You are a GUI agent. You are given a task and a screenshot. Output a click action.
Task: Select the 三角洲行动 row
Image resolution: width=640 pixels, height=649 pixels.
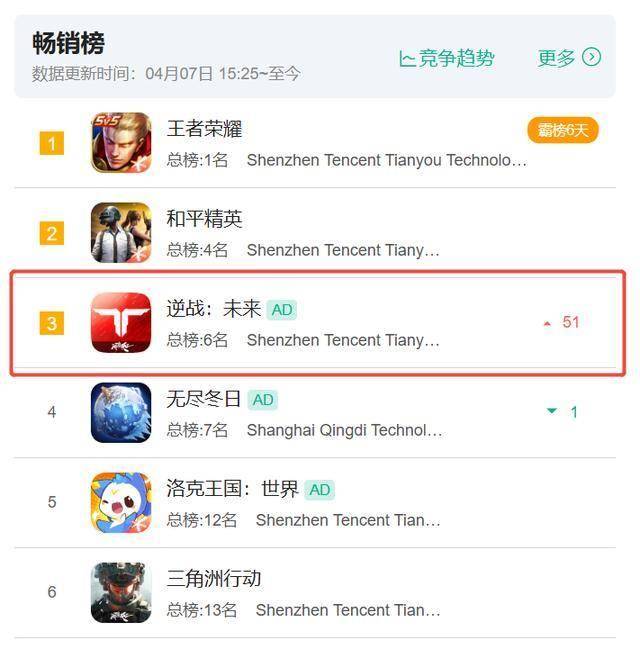coord(213,579)
